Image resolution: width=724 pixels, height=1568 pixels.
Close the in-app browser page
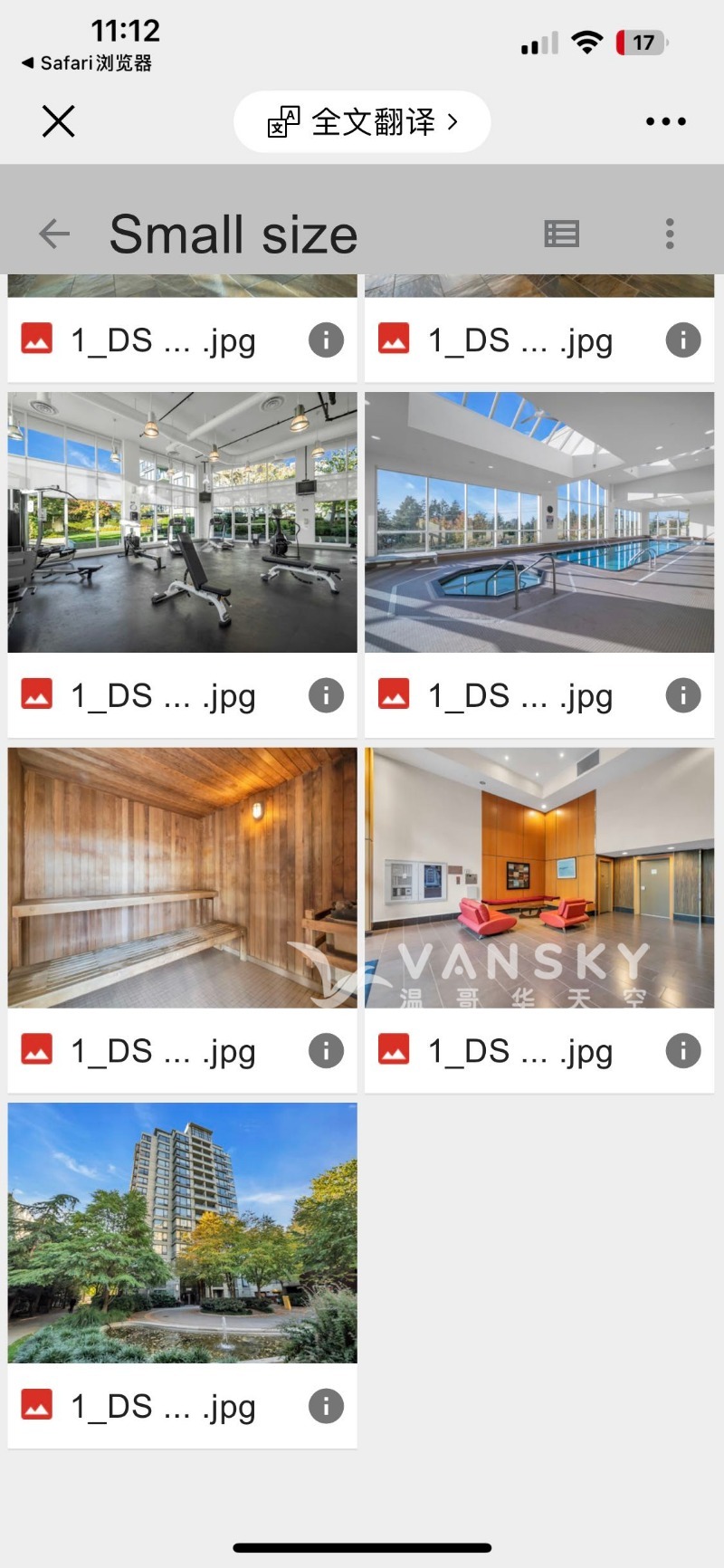[59, 121]
